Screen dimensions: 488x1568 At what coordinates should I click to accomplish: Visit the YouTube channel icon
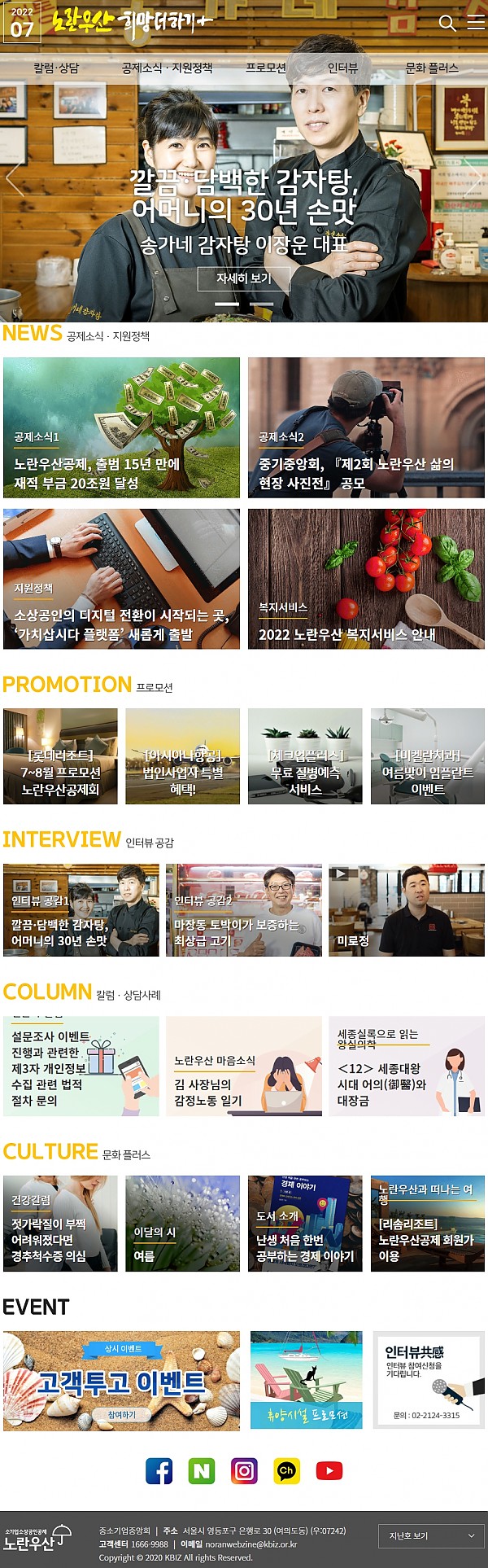coord(329,1470)
